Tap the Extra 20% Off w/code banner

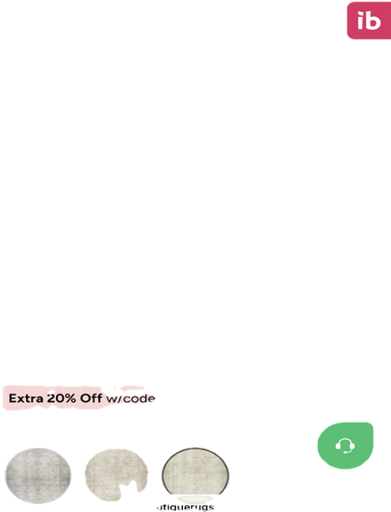(x=79, y=398)
